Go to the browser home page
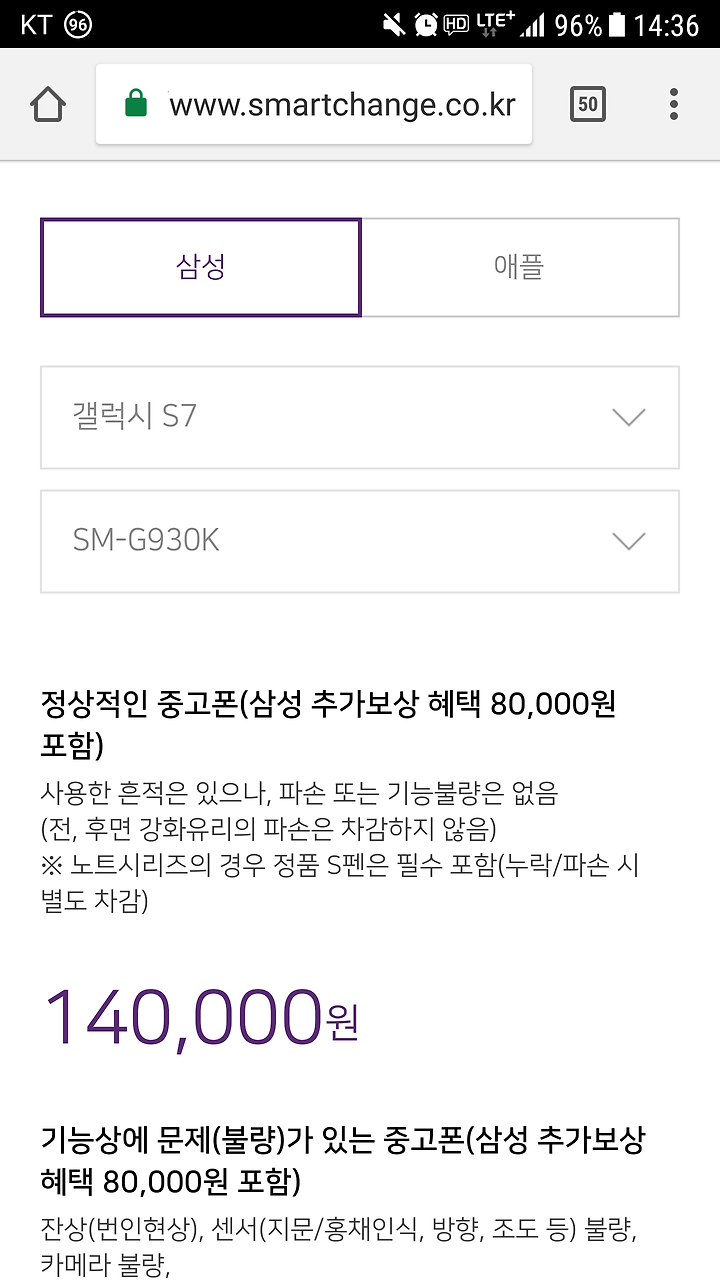The width and height of the screenshot is (720, 1280). coord(48,104)
